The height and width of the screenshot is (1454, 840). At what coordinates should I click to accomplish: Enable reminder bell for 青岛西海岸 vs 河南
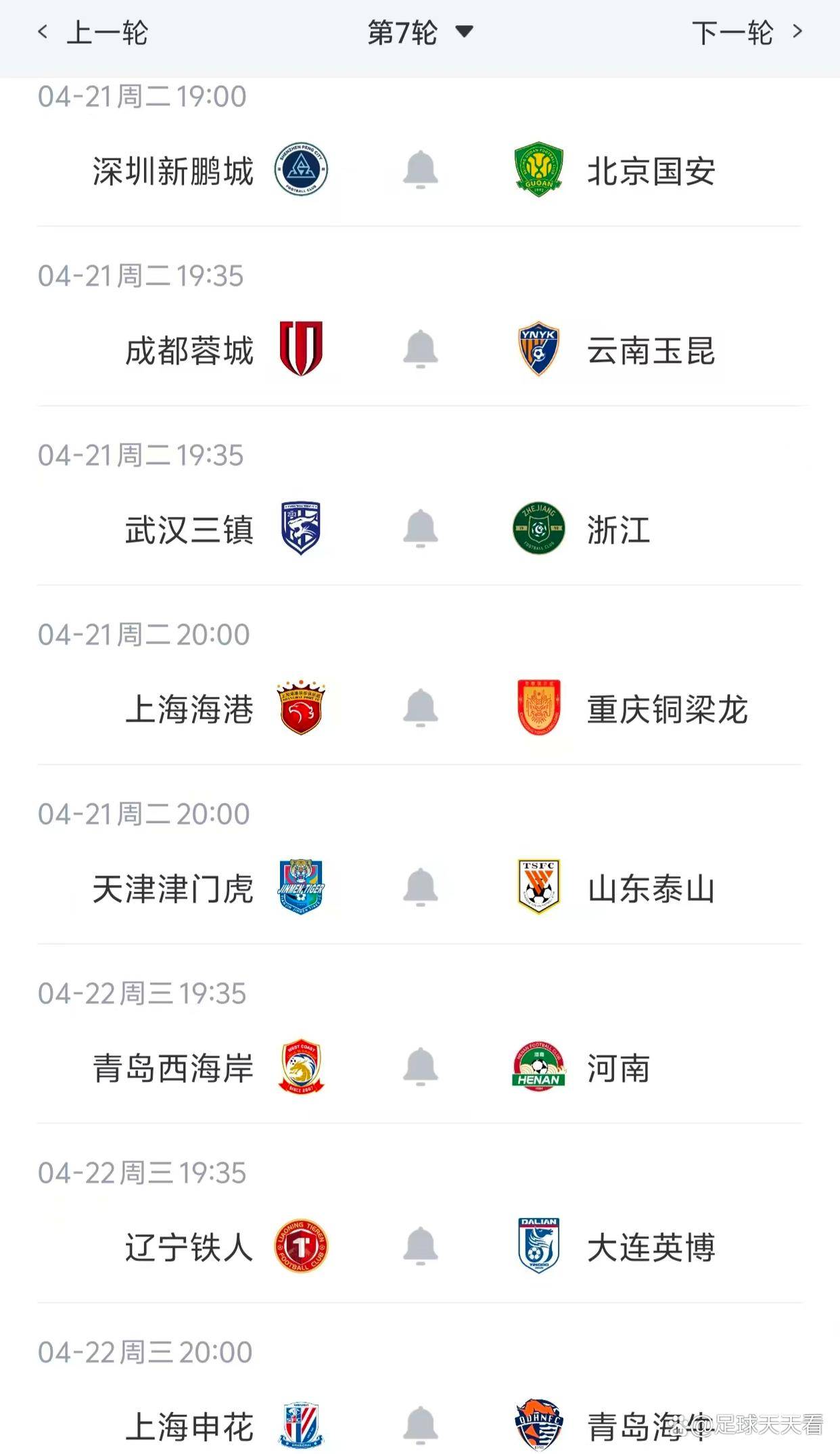click(x=420, y=1067)
